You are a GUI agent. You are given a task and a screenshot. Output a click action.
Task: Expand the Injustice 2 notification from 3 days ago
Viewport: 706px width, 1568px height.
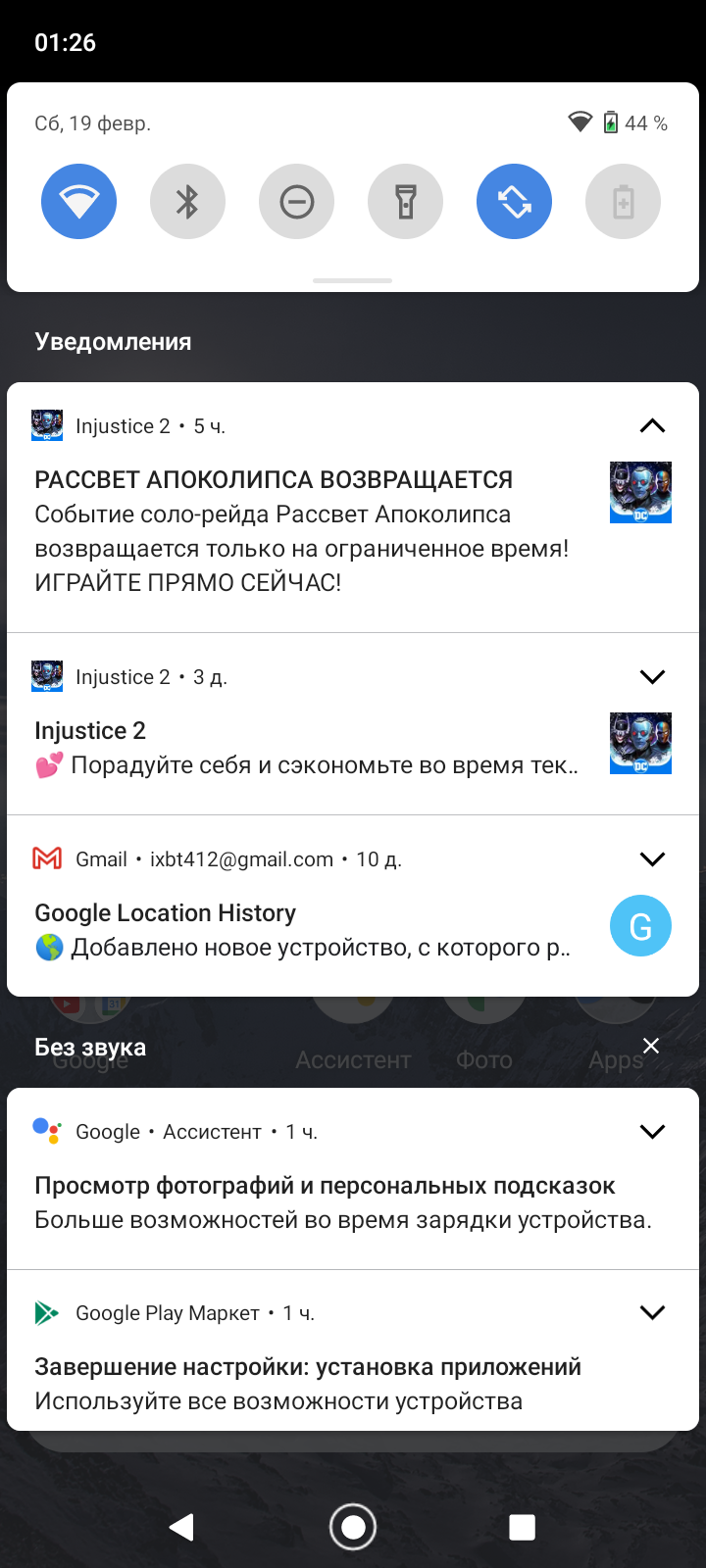(652, 677)
